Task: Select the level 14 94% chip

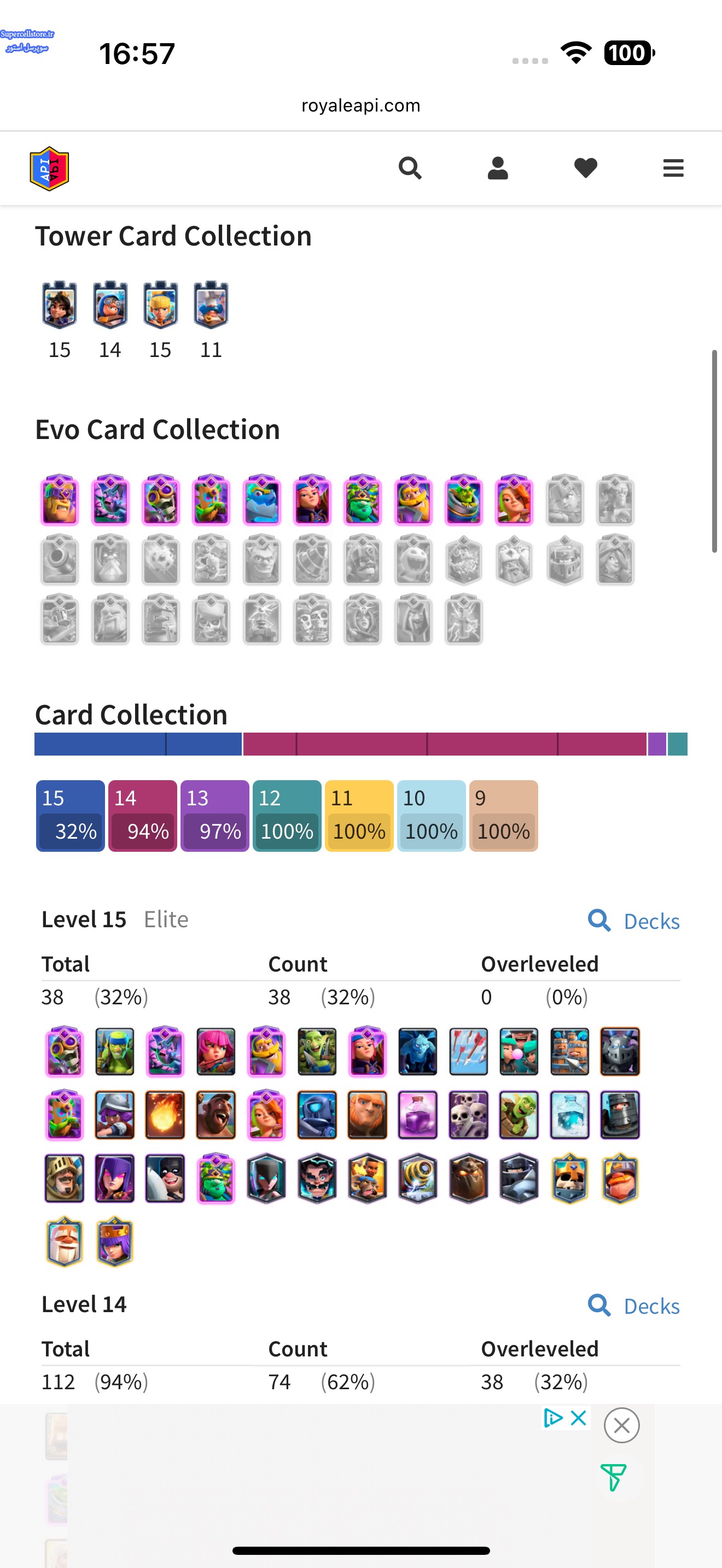Action: [142, 816]
